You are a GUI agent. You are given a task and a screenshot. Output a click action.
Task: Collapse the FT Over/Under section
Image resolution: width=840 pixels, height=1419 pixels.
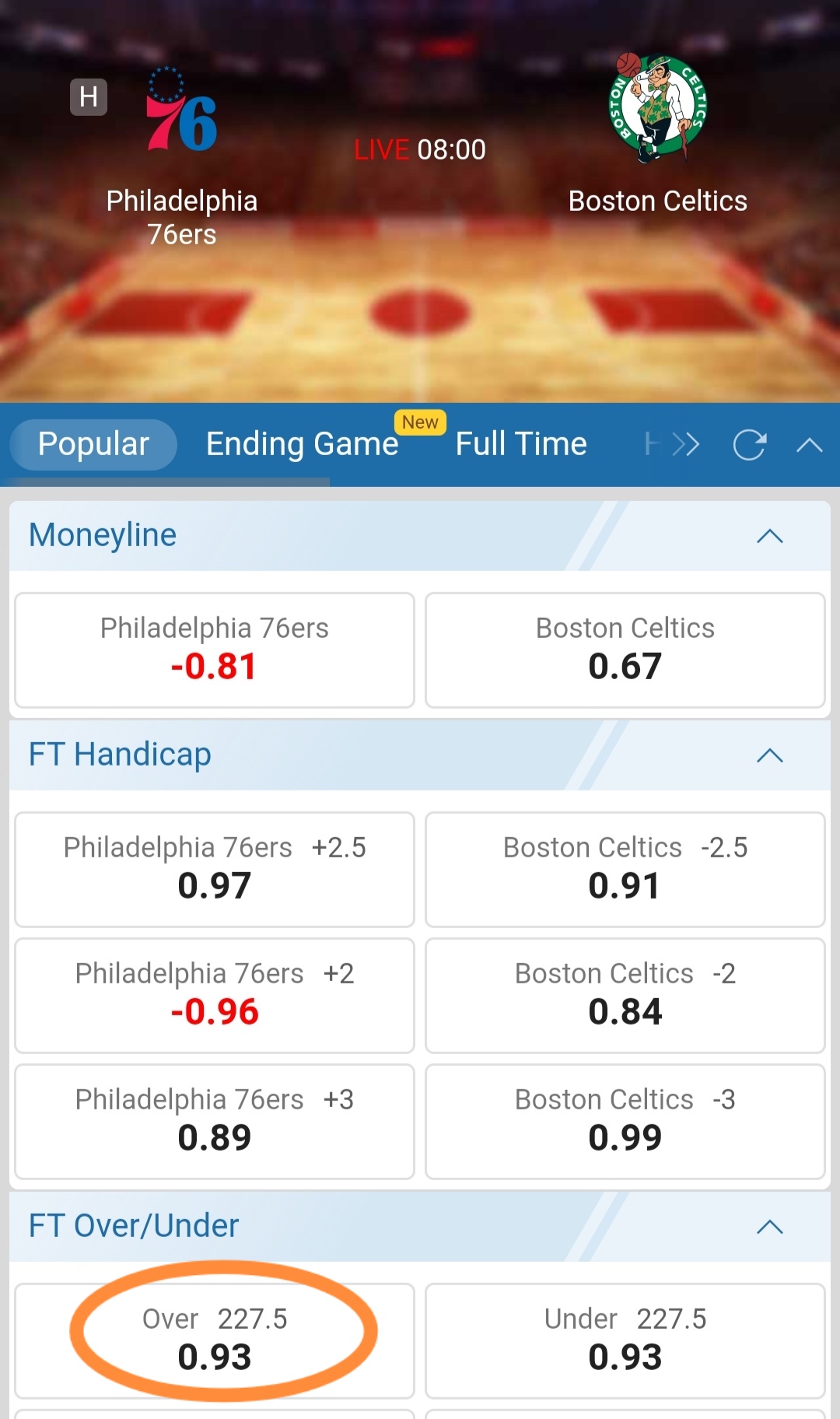tap(769, 1227)
